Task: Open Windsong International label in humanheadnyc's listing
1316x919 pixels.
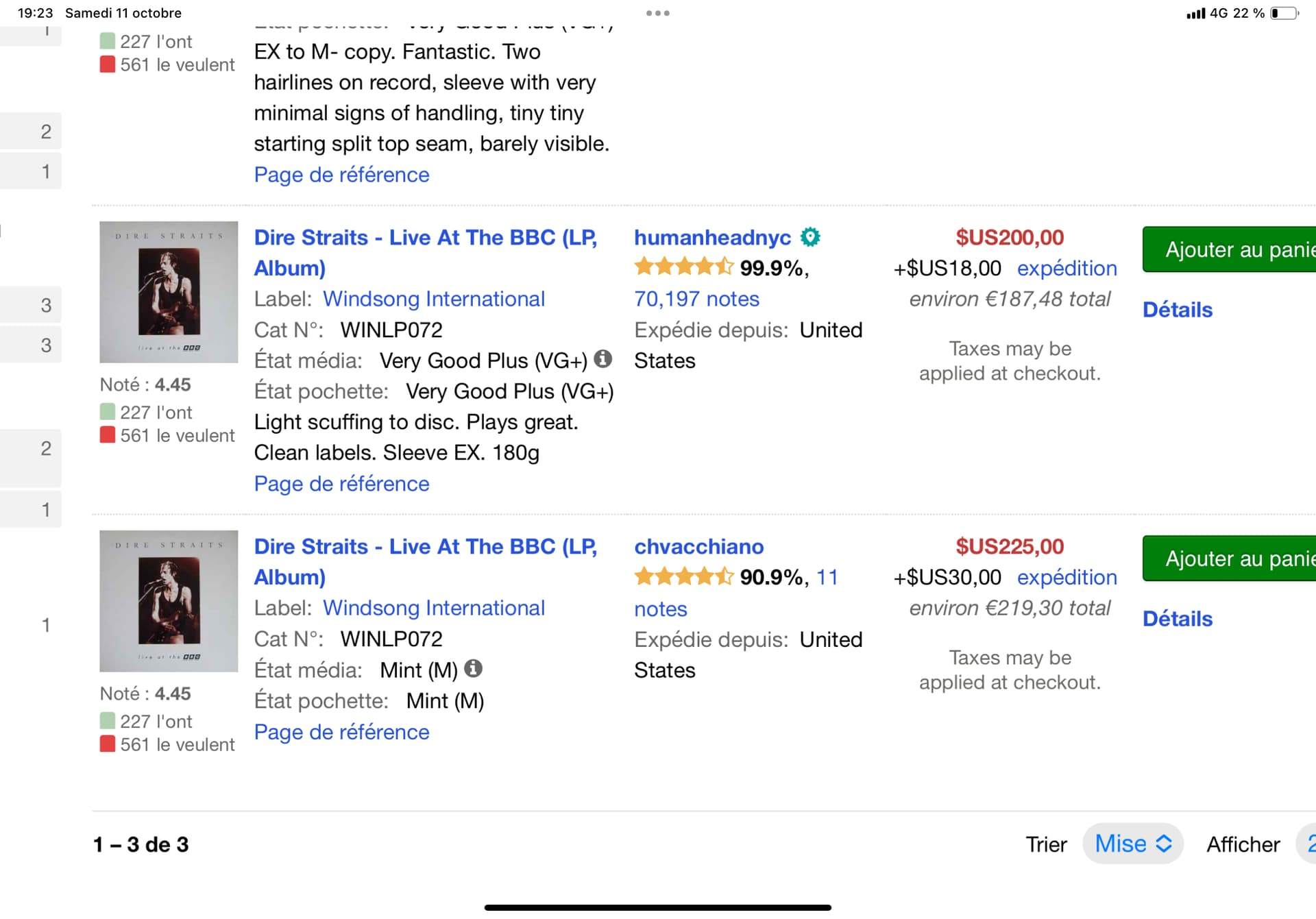Action: [x=434, y=299]
